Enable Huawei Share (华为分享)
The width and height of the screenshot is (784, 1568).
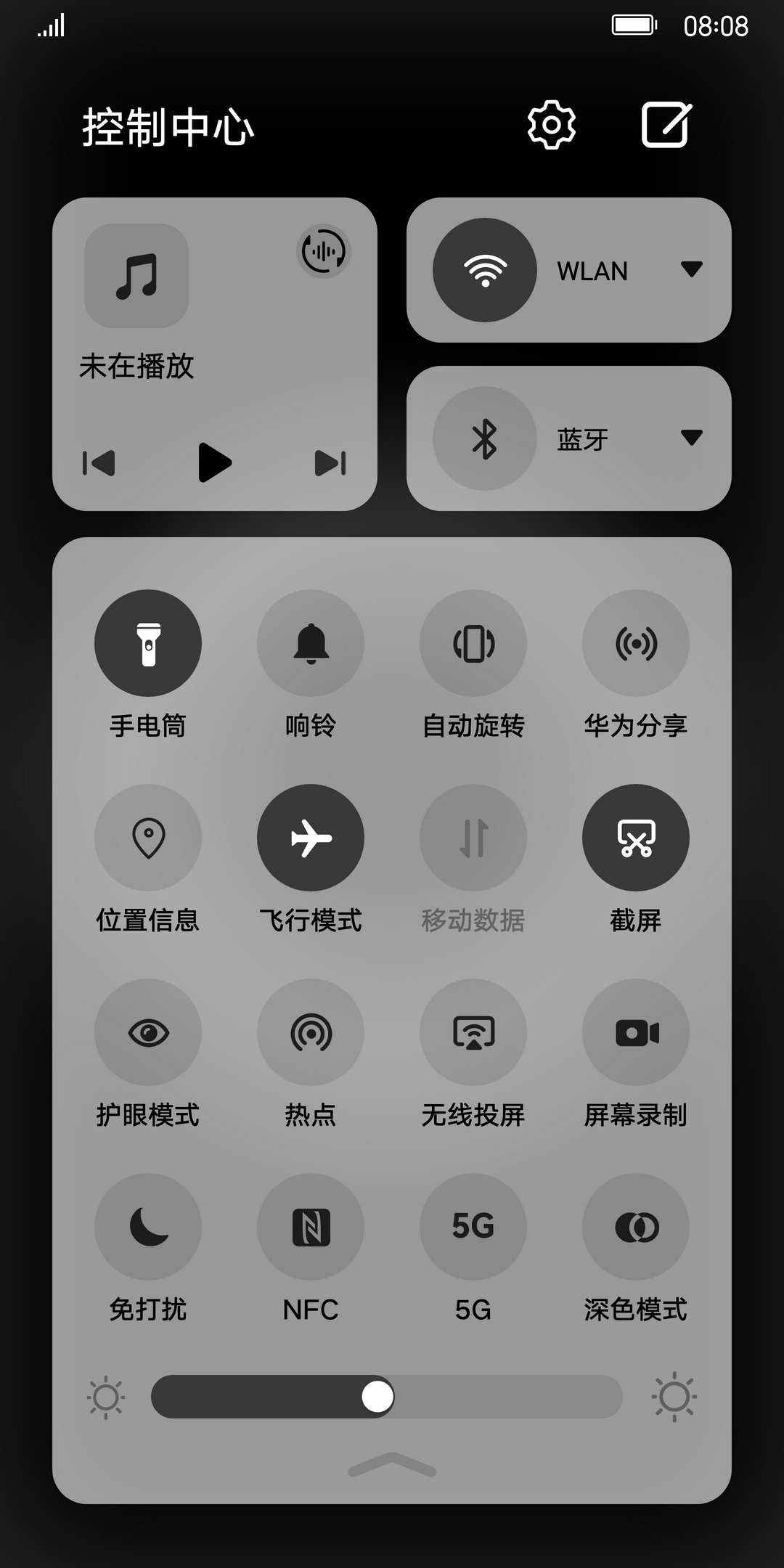coord(636,643)
